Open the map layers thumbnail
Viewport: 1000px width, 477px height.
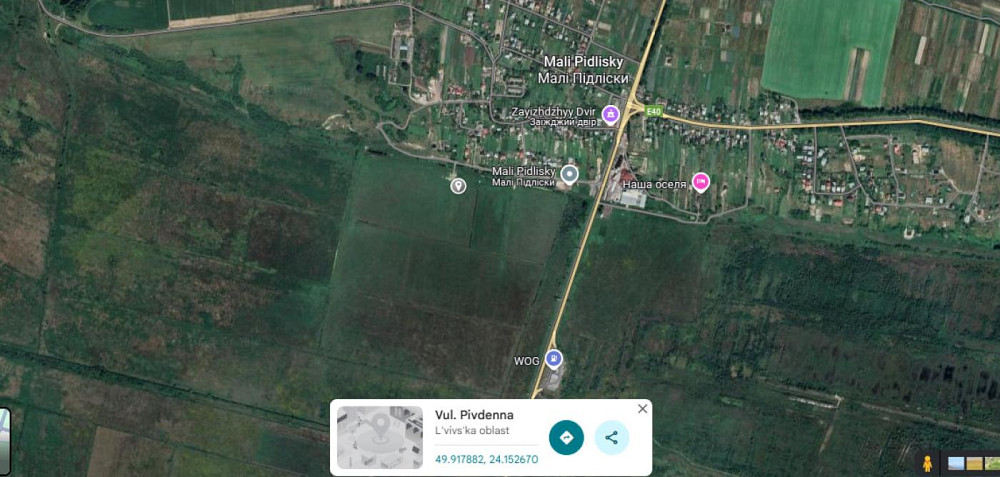tap(4, 440)
